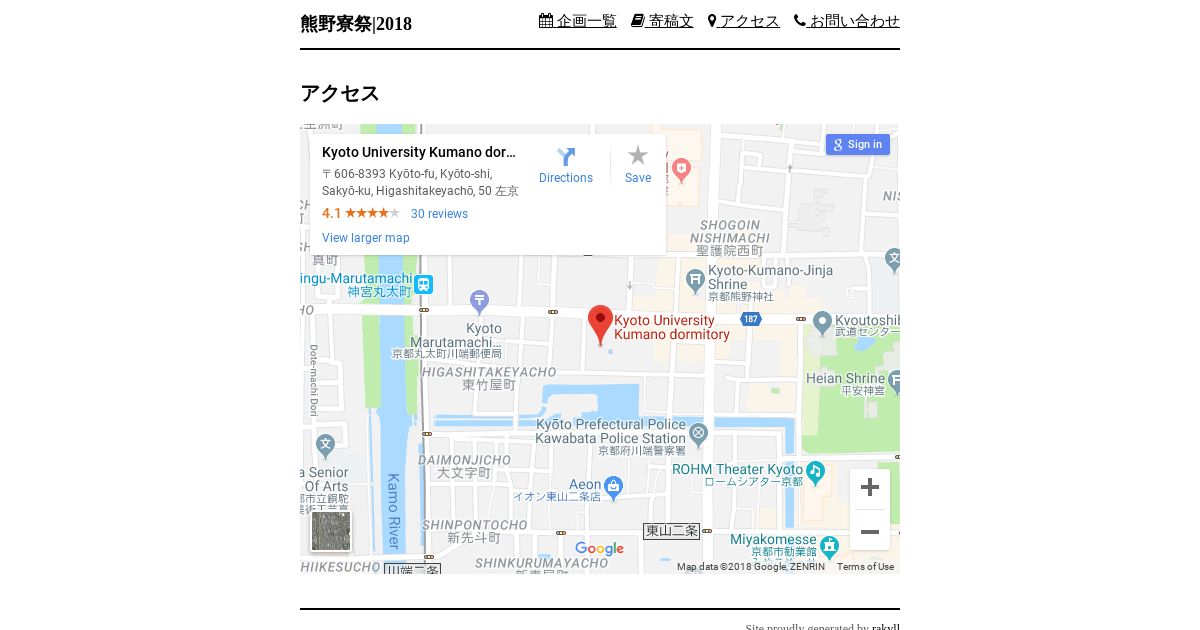Screen dimensions: 1200x630
Task: Get Directions to Kumano dormitory
Action: click(x=566, y=165)
